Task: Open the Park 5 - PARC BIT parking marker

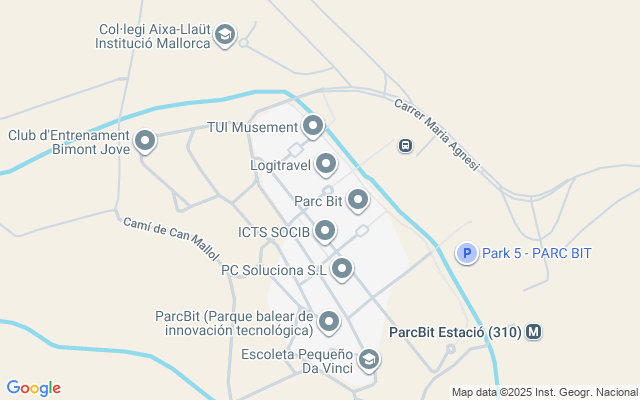Action: pos(466,253)
